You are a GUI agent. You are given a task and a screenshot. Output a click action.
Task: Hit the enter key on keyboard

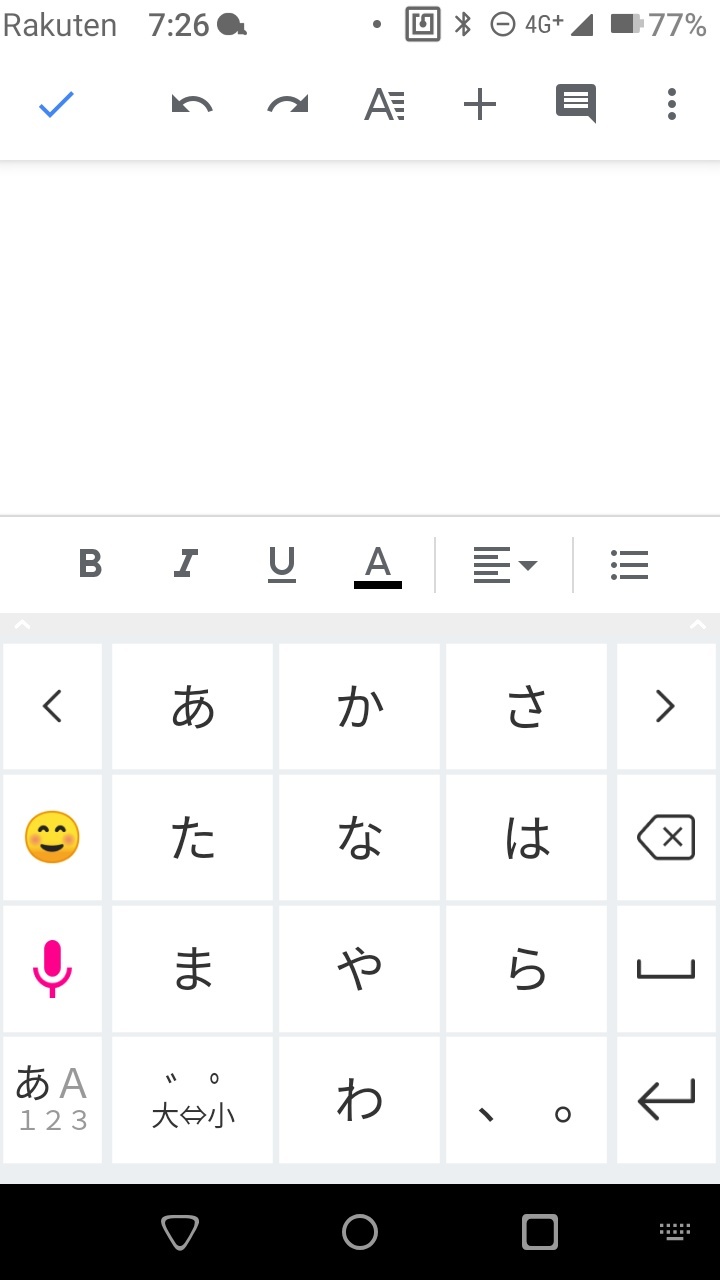666,1099
